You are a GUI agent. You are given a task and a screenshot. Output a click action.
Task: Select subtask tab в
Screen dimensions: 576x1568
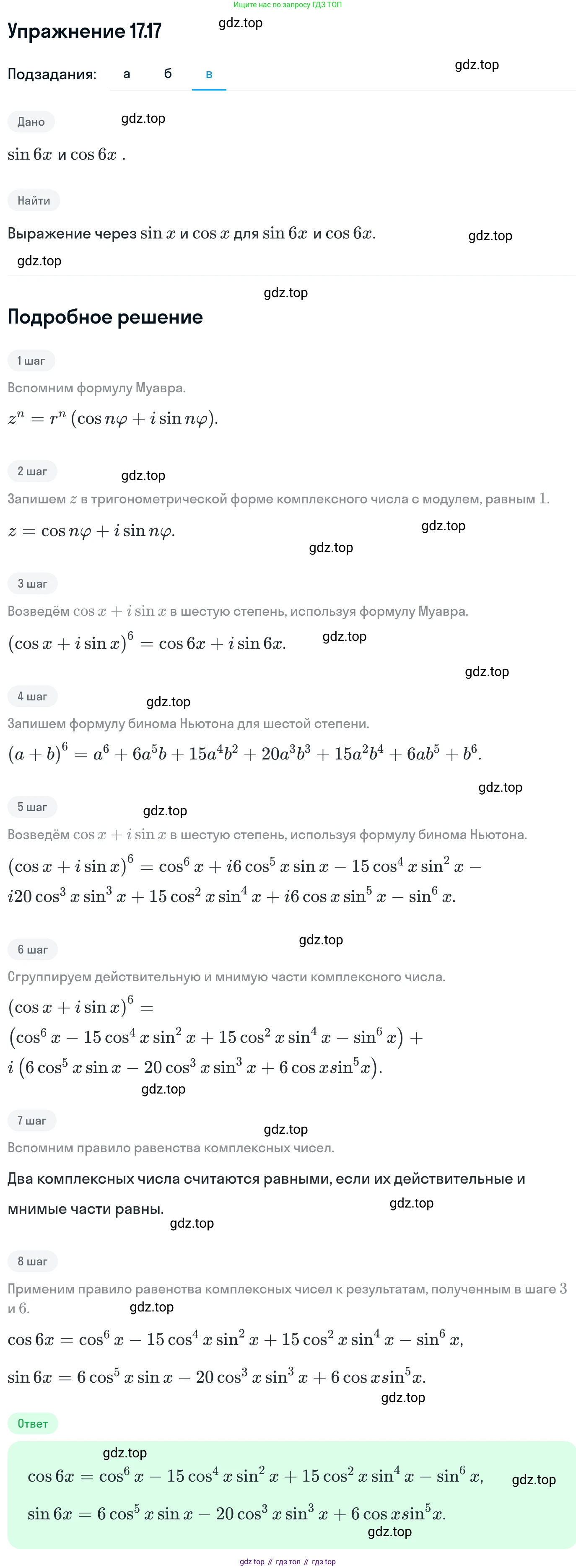209,74
